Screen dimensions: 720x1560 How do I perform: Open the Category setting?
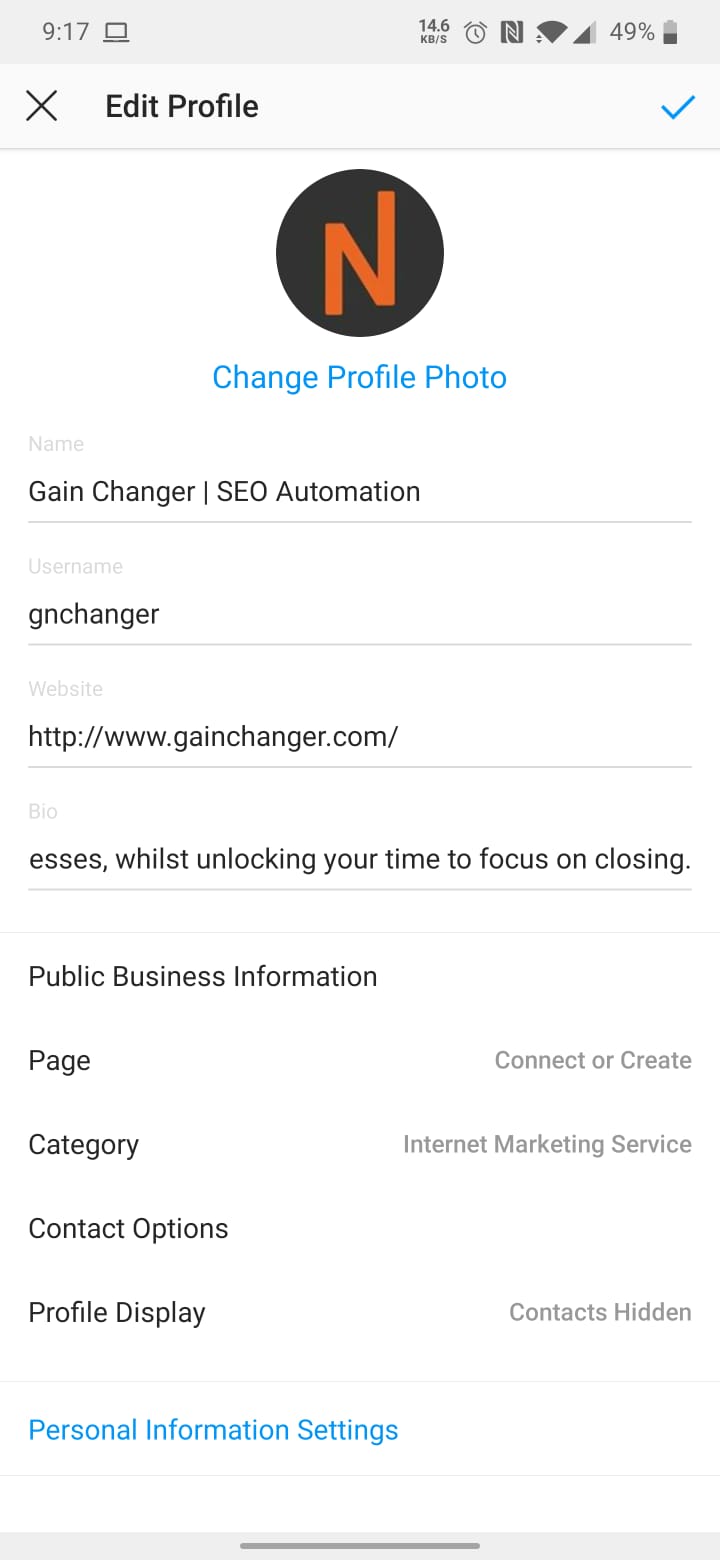coord(360,1144)
